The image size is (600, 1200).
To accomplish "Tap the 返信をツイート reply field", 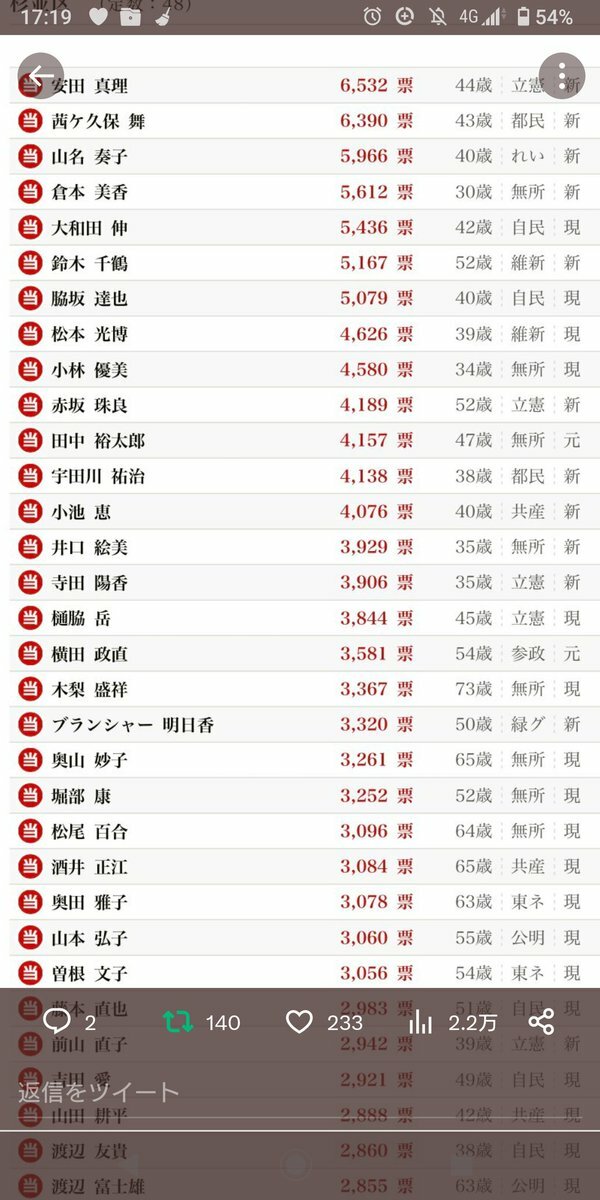I will [300, 1090].
